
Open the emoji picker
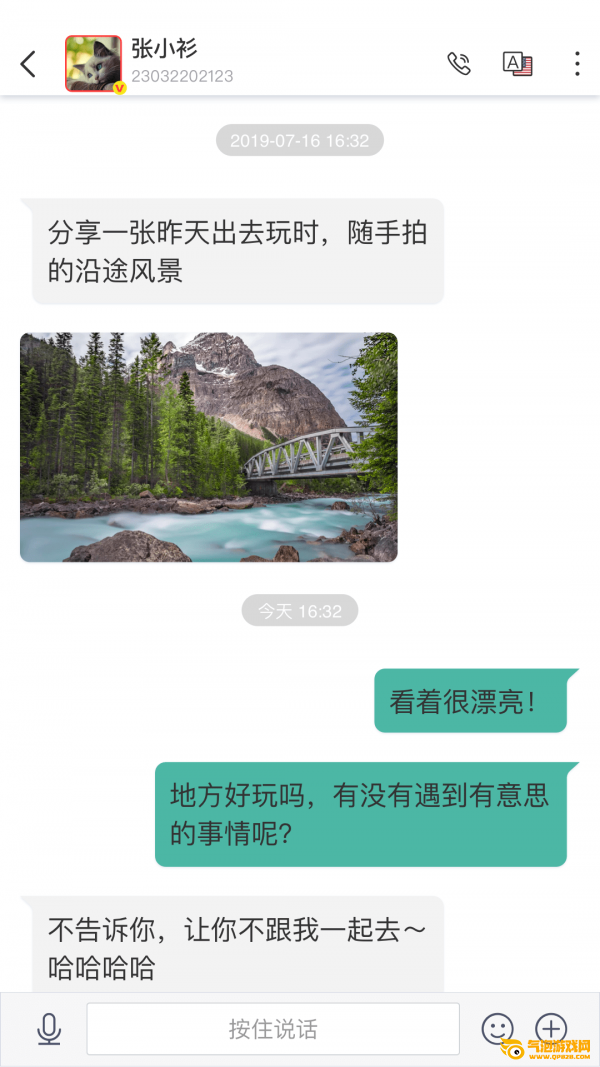click(x=497, y=1028)
